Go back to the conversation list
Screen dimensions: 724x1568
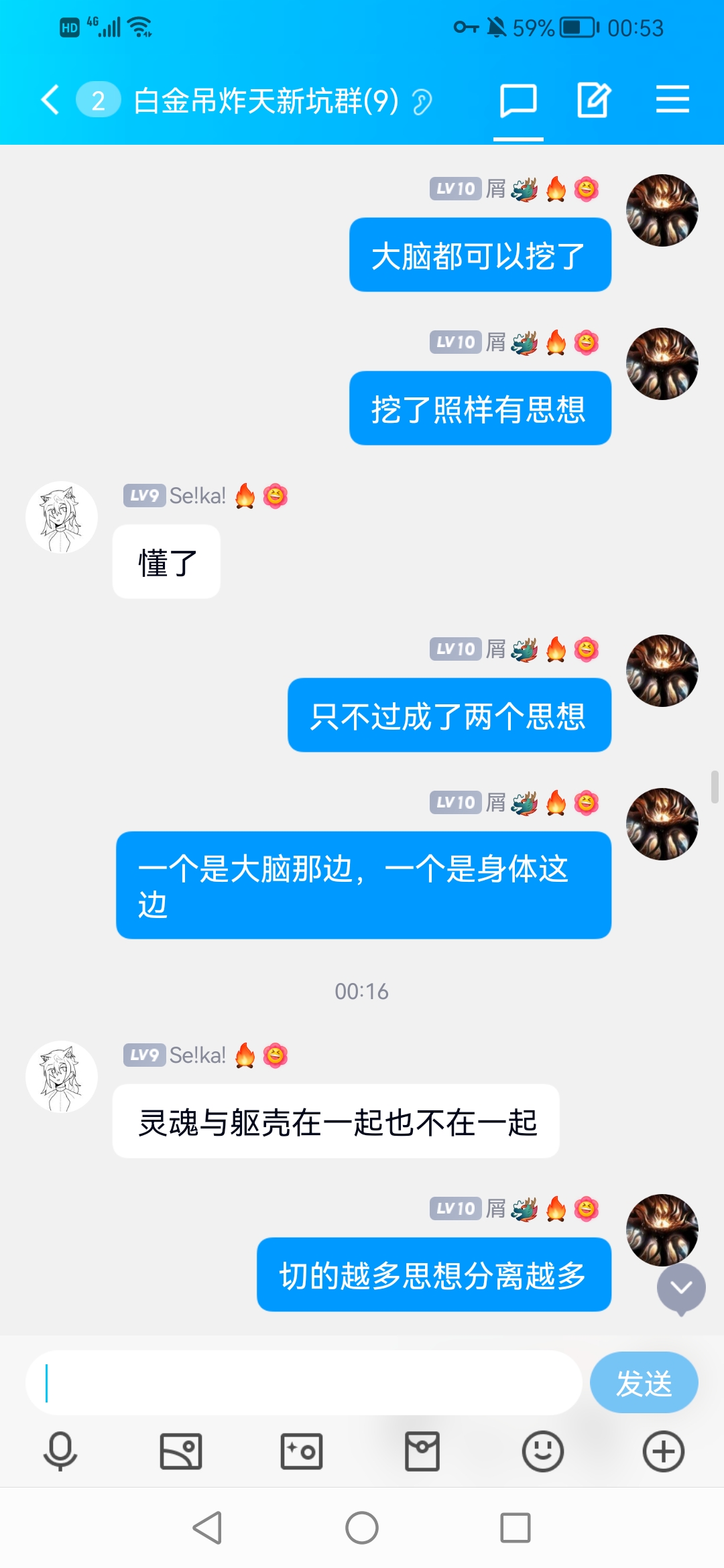click(x=50, y=101)
